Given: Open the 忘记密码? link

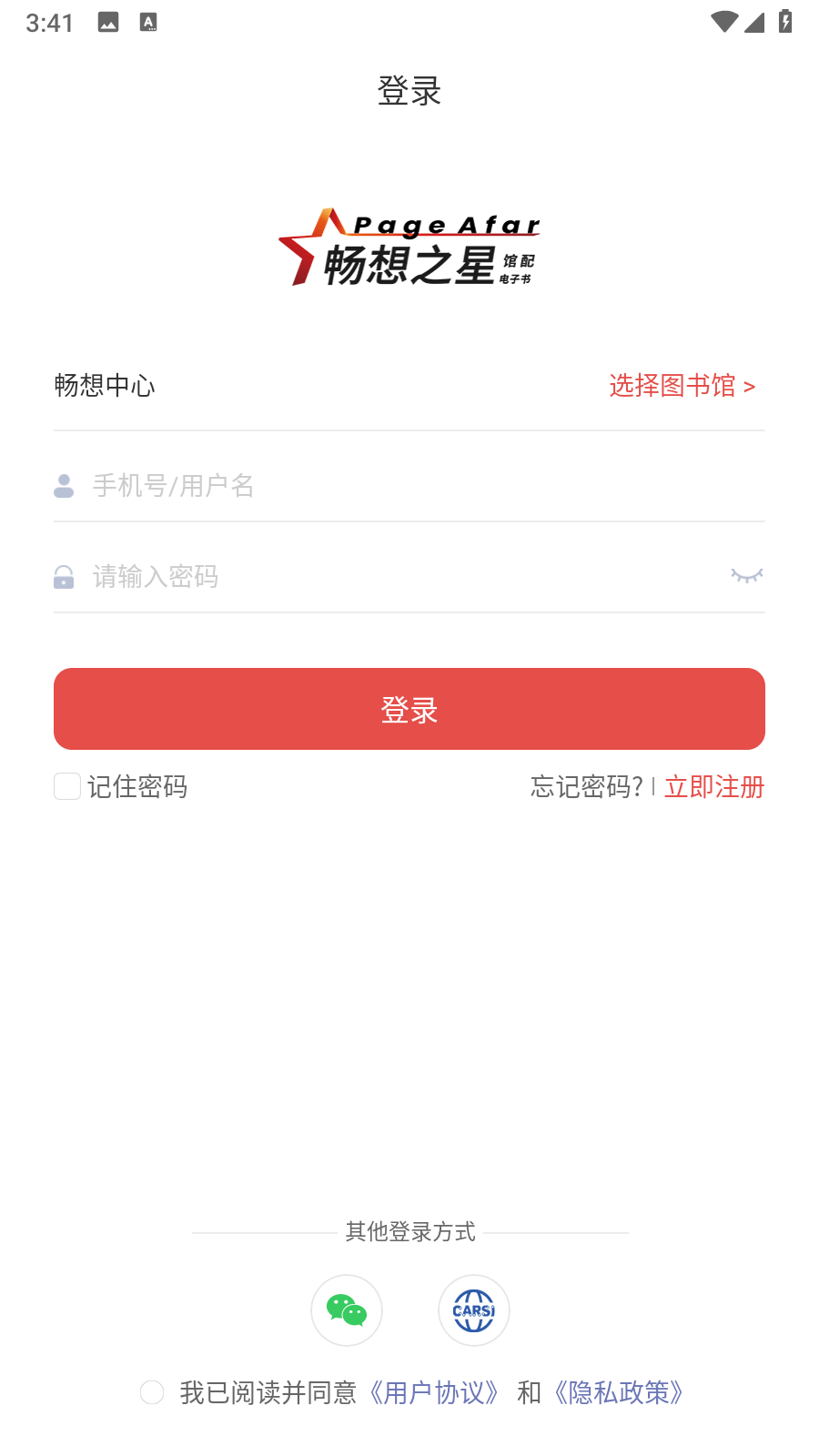Looking at the screenshot, I should tap(586, 786).
